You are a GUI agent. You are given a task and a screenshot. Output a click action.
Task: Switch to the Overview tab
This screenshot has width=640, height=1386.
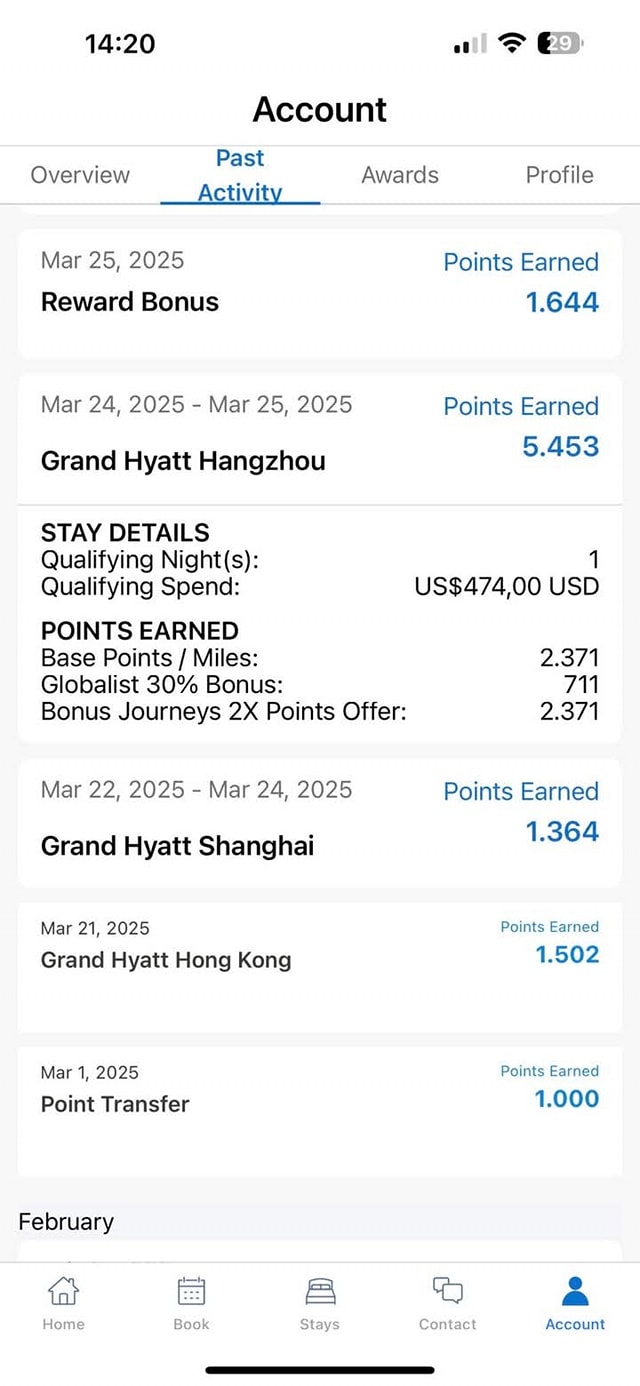(x=80, y=175)
